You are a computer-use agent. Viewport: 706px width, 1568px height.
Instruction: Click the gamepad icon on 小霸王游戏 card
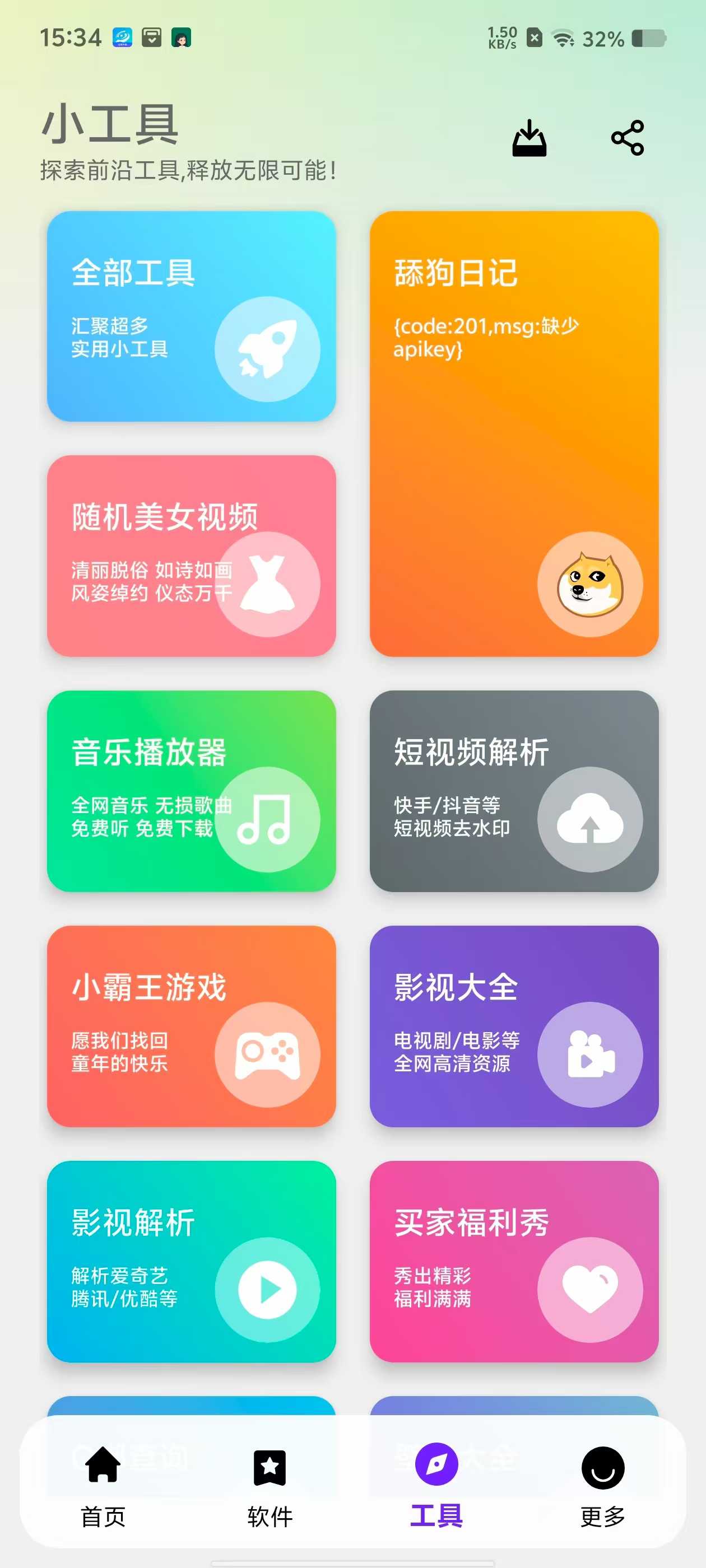(268, 1055)
